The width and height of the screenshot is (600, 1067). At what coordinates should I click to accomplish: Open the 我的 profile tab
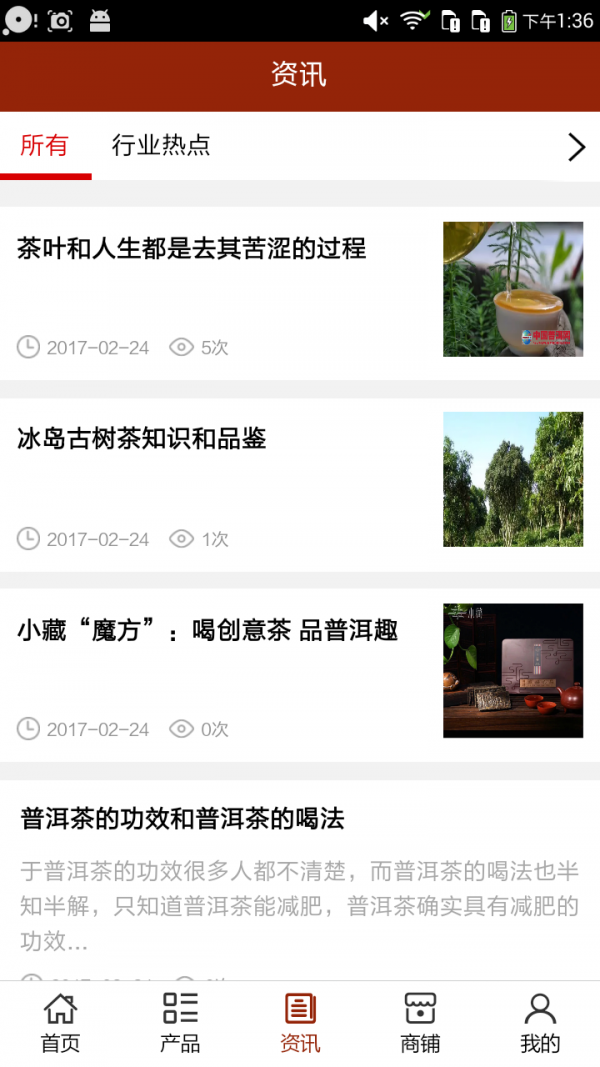click(540, 1023)
